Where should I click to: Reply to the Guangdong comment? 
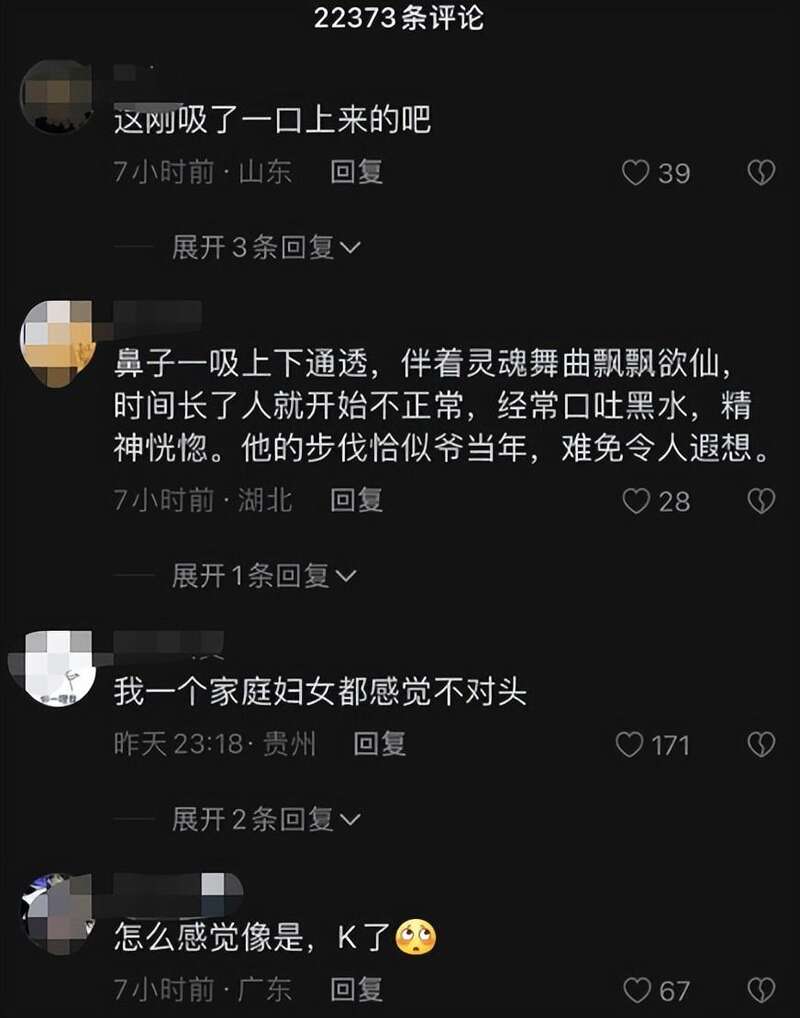[357, 989]
